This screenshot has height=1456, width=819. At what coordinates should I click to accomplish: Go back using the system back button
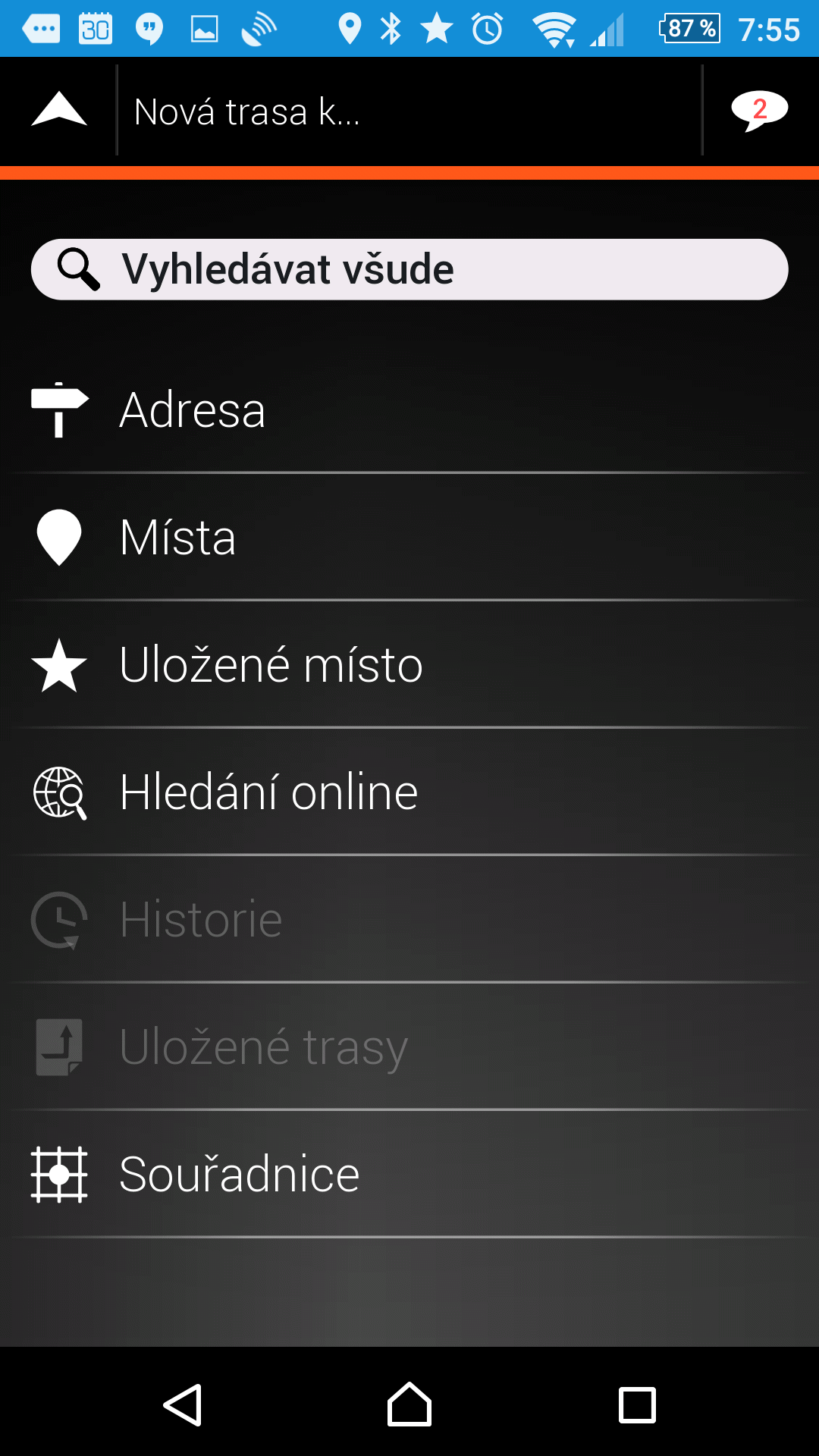(x=183, y=1405)
